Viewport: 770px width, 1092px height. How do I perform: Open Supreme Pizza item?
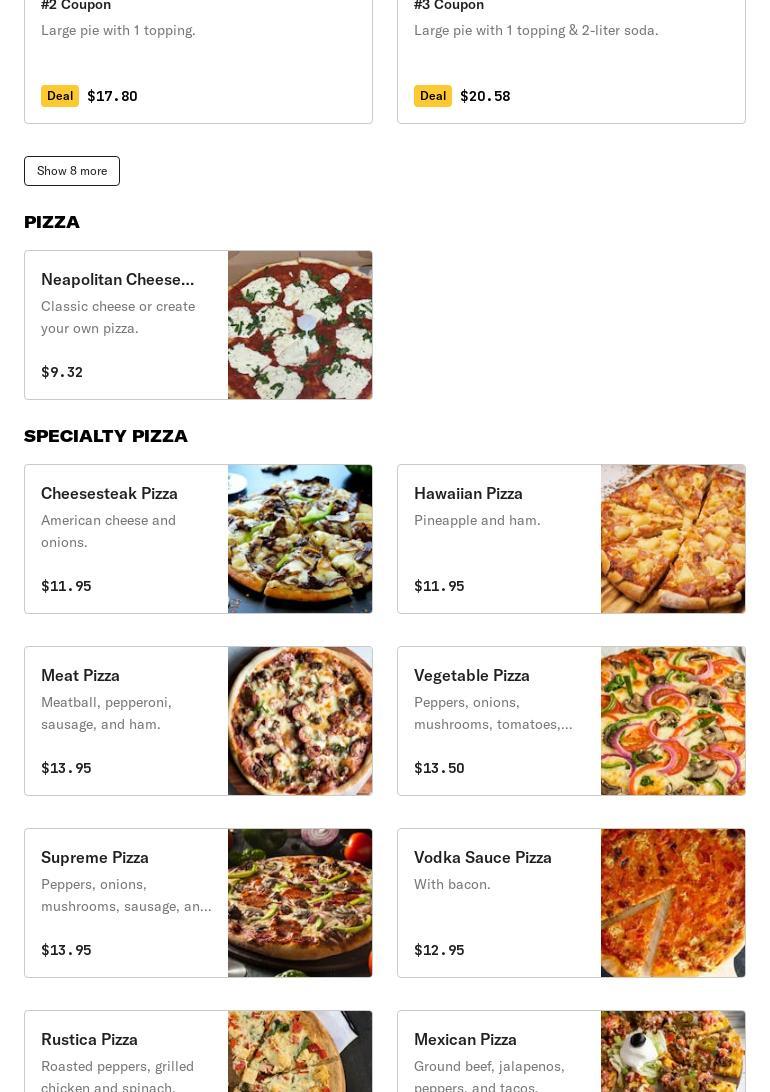[198, 903]
